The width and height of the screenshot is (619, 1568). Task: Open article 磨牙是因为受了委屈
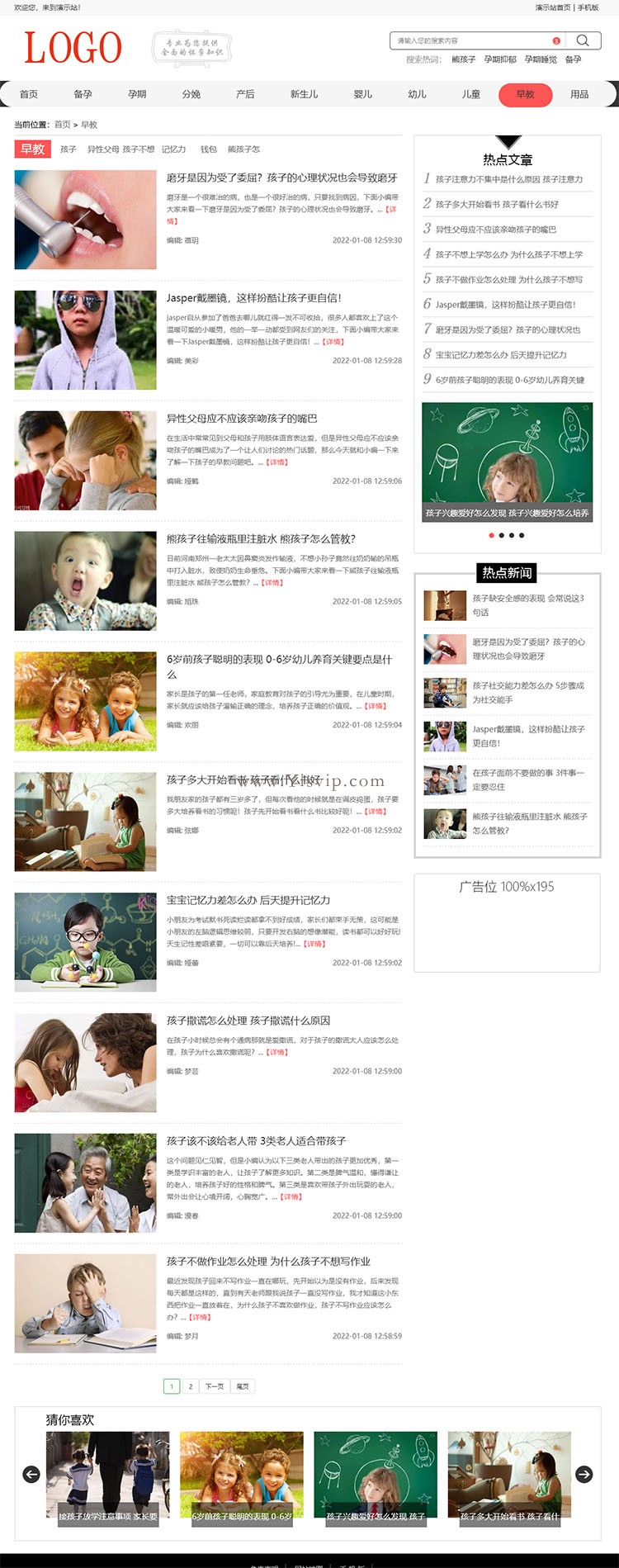tap(281, 178)
